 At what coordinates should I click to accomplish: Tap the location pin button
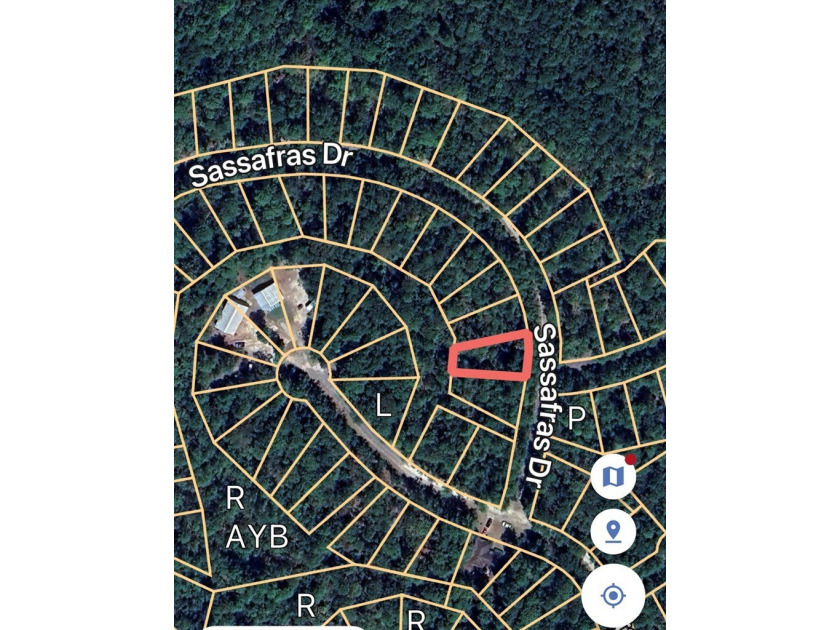(613, 531)
